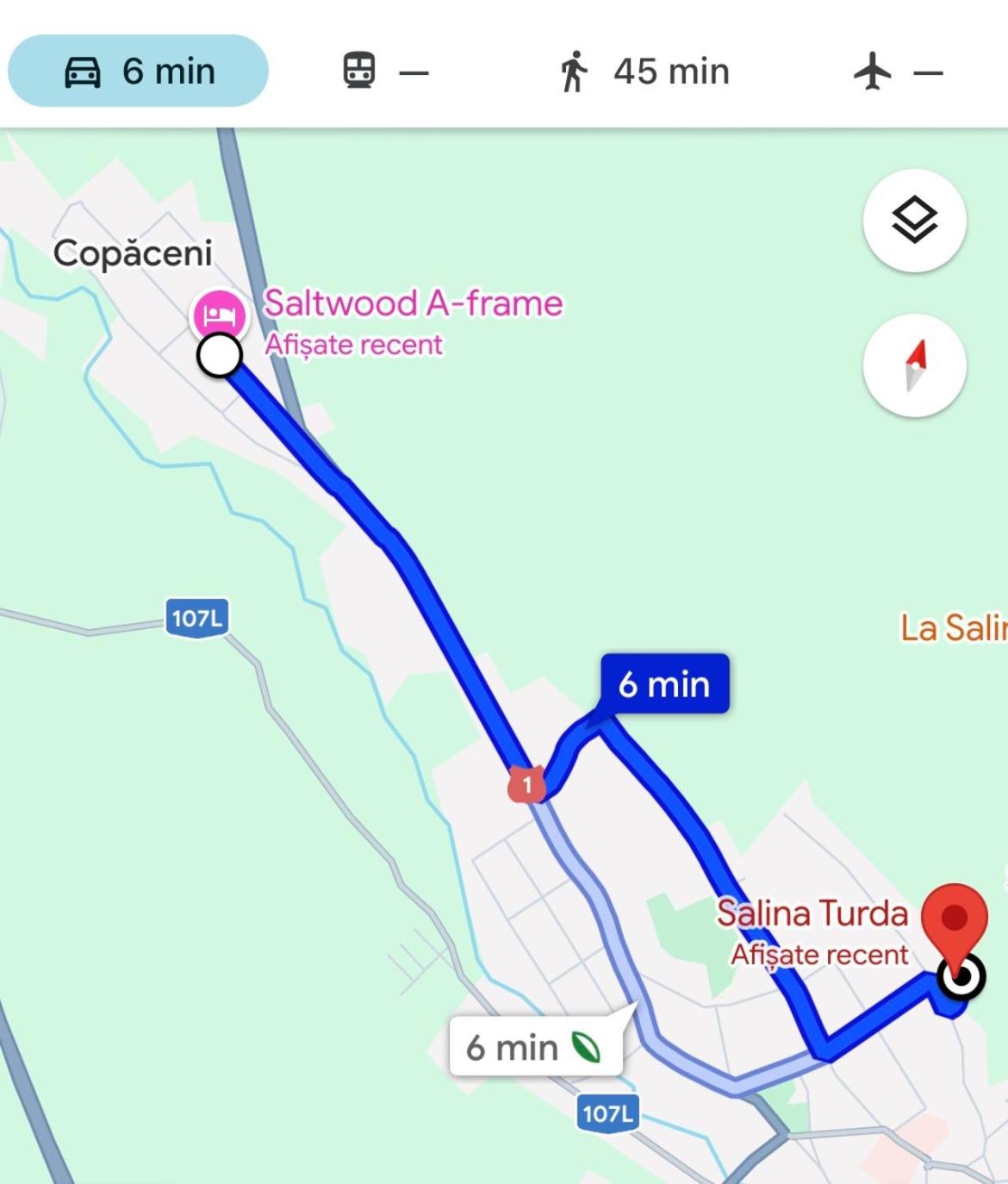Tap the dark blue 6 min route label
The width and height of the screenshot is (1008, 1184).
point(664,684)
